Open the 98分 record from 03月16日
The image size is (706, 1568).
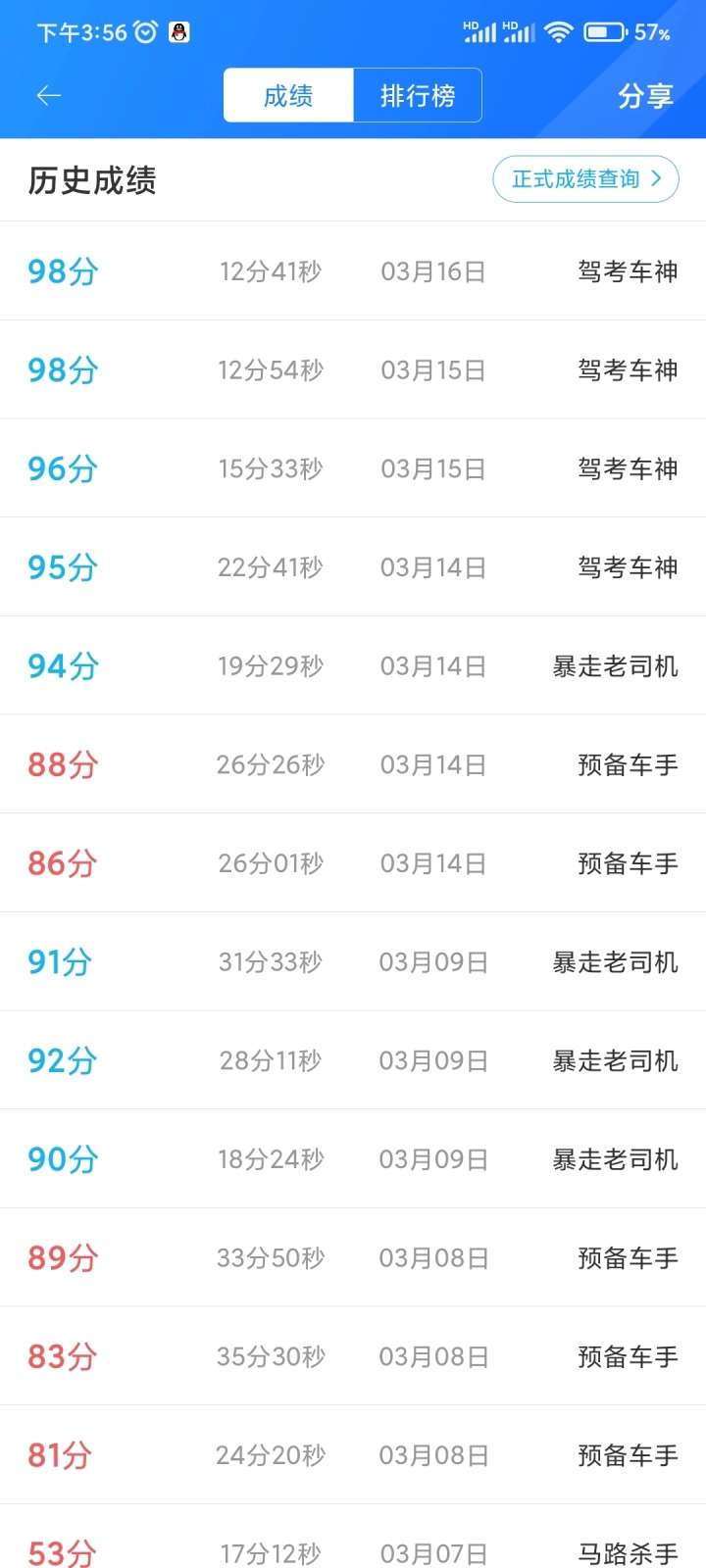(353, 271)
